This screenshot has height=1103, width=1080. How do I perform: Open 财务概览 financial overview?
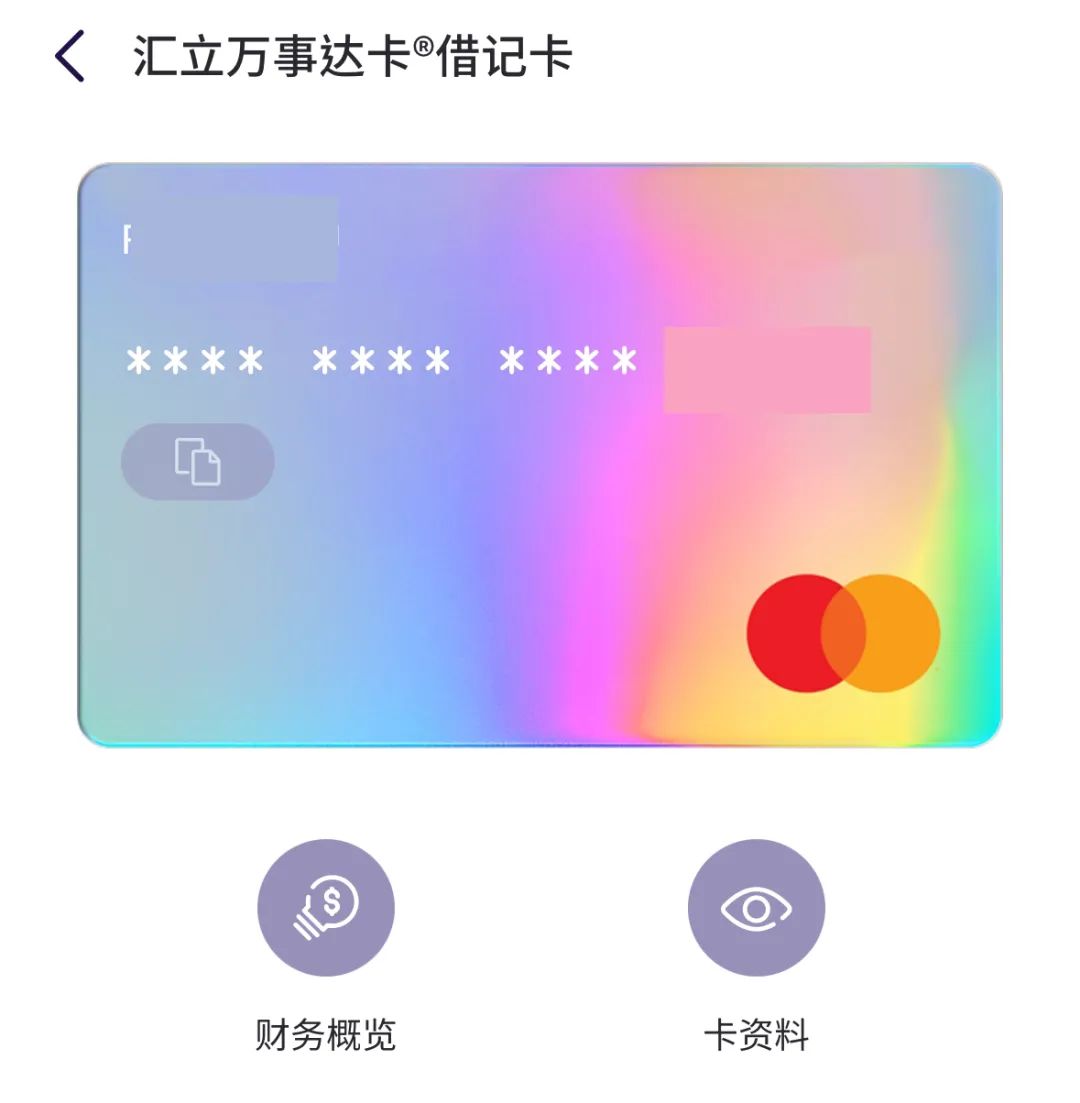point(326,908)
